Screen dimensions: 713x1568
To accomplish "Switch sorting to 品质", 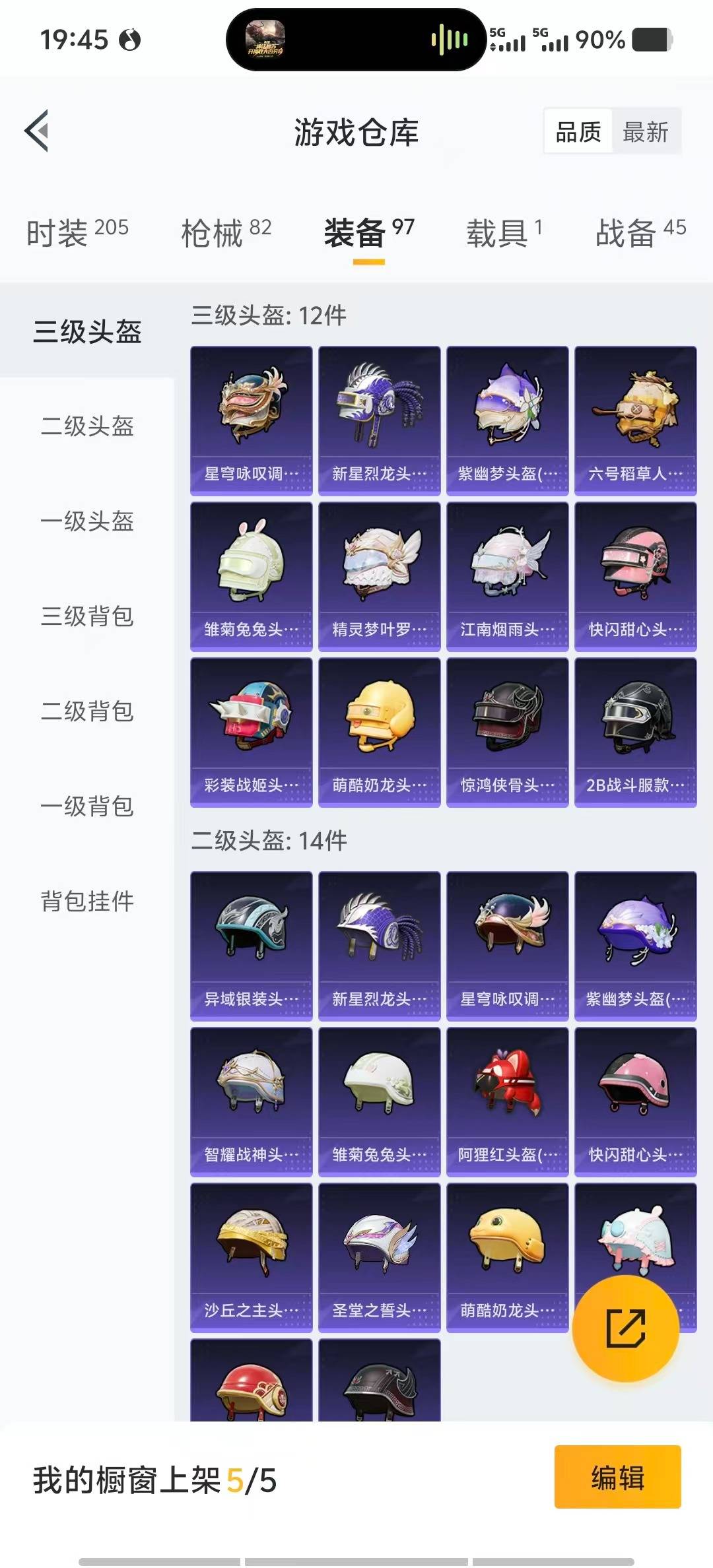I will pyautogui.click(x=577, y=131).
